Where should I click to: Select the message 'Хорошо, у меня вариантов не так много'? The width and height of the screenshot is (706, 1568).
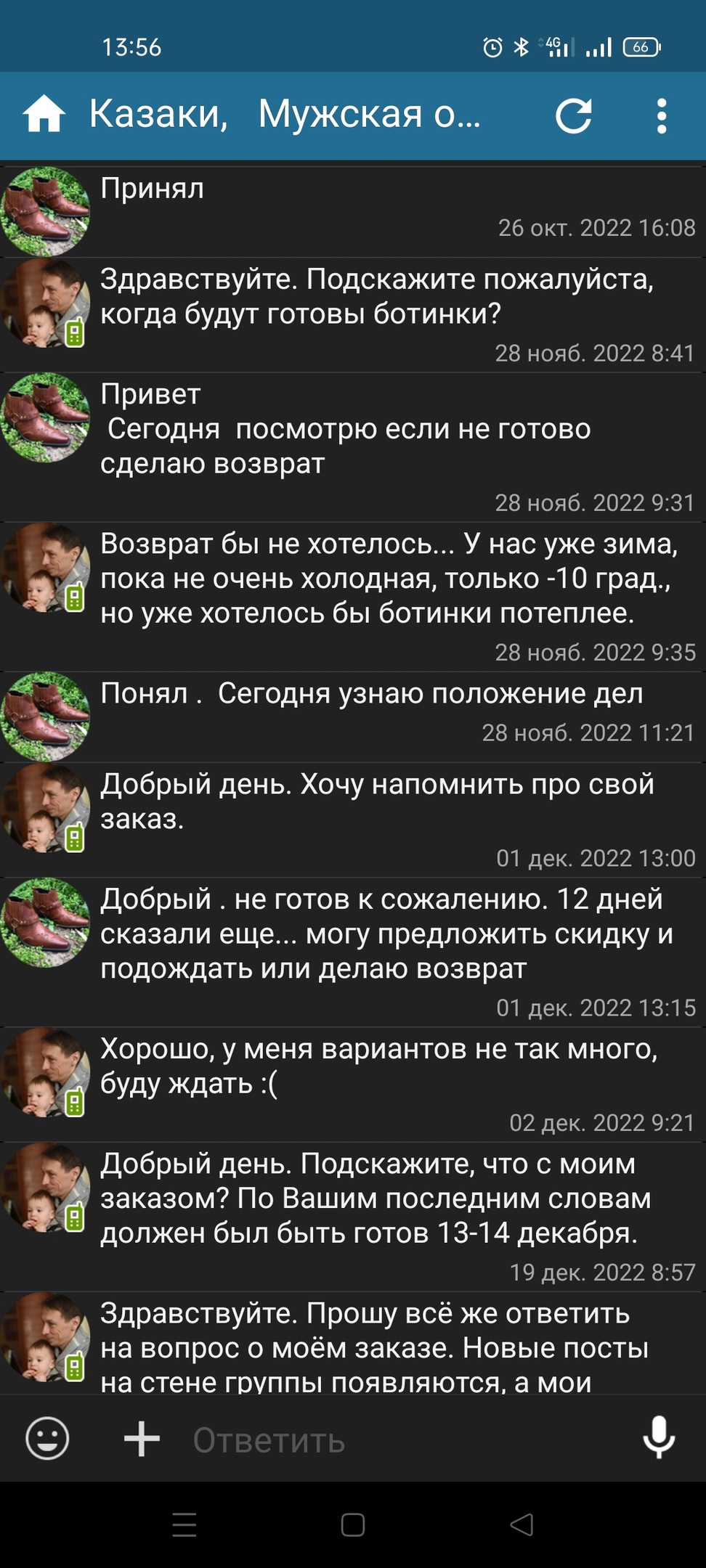[378, 1066]
